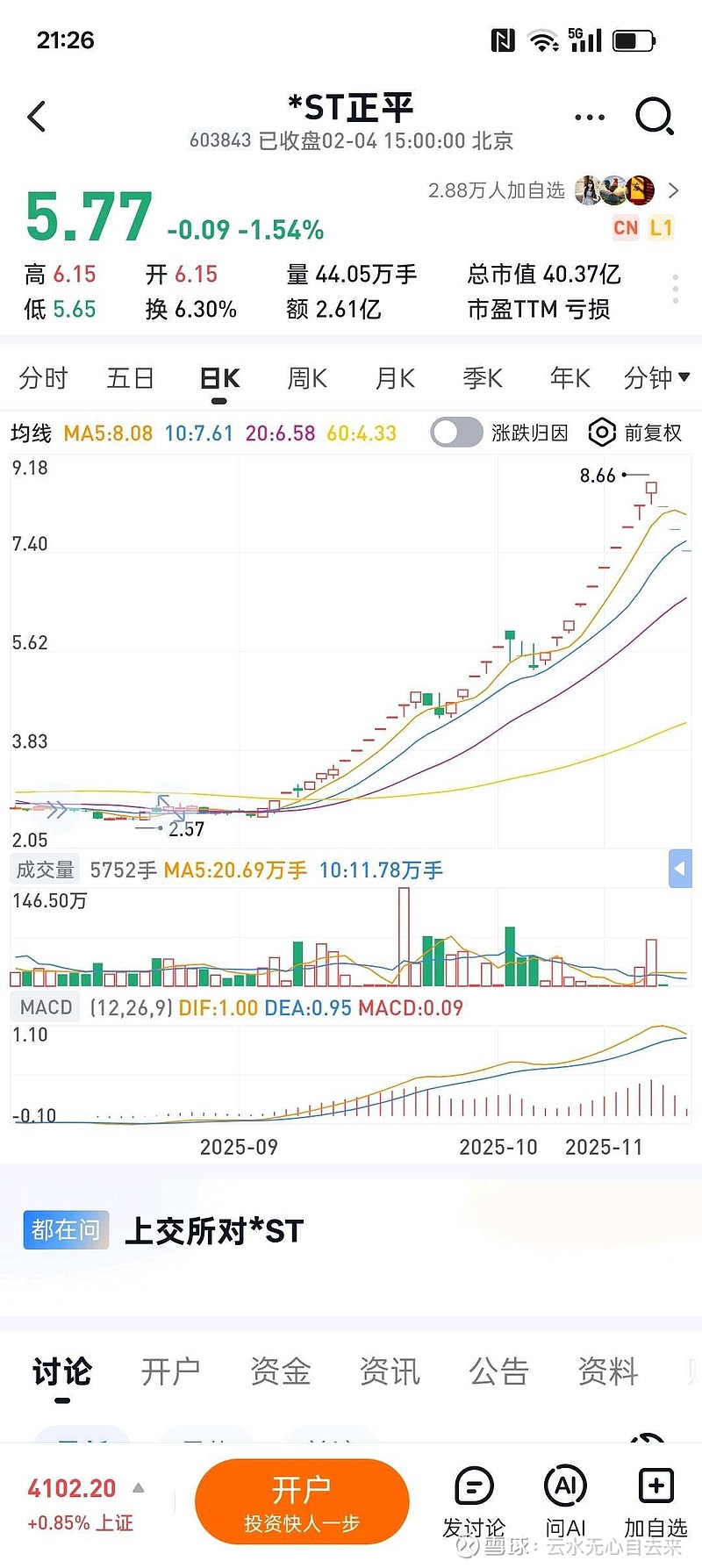Screen dimensions: 702x1568
Task: Open the search icon at top right
Action: [655, 116]
